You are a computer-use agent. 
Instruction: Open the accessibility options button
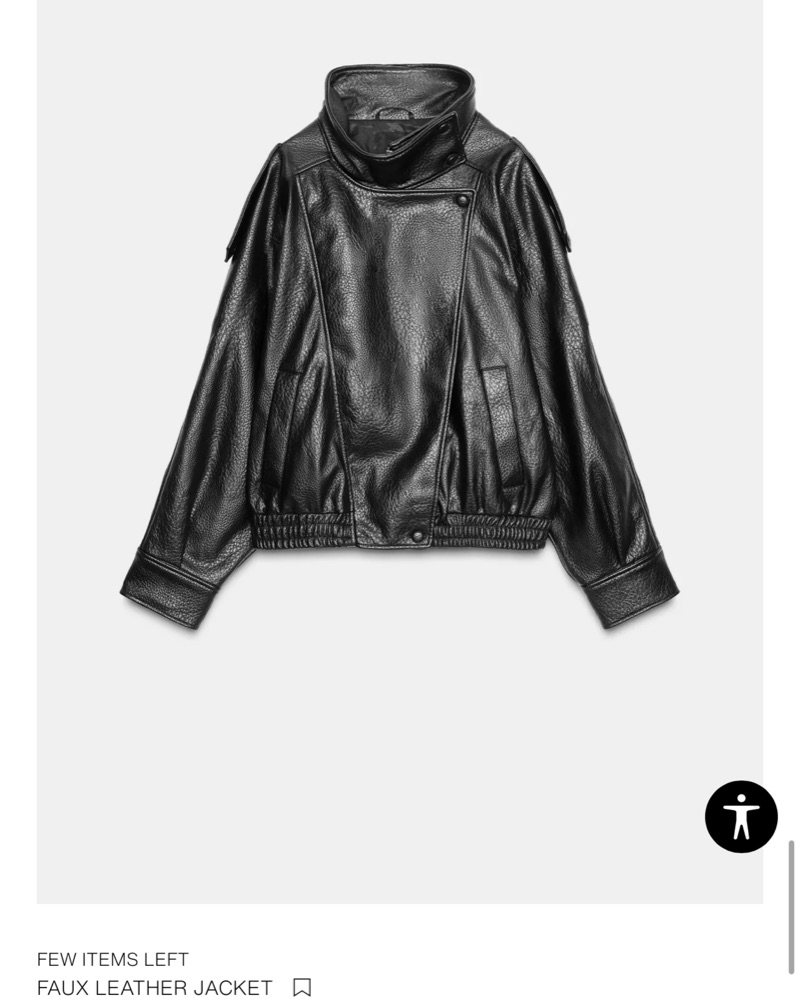741,817
